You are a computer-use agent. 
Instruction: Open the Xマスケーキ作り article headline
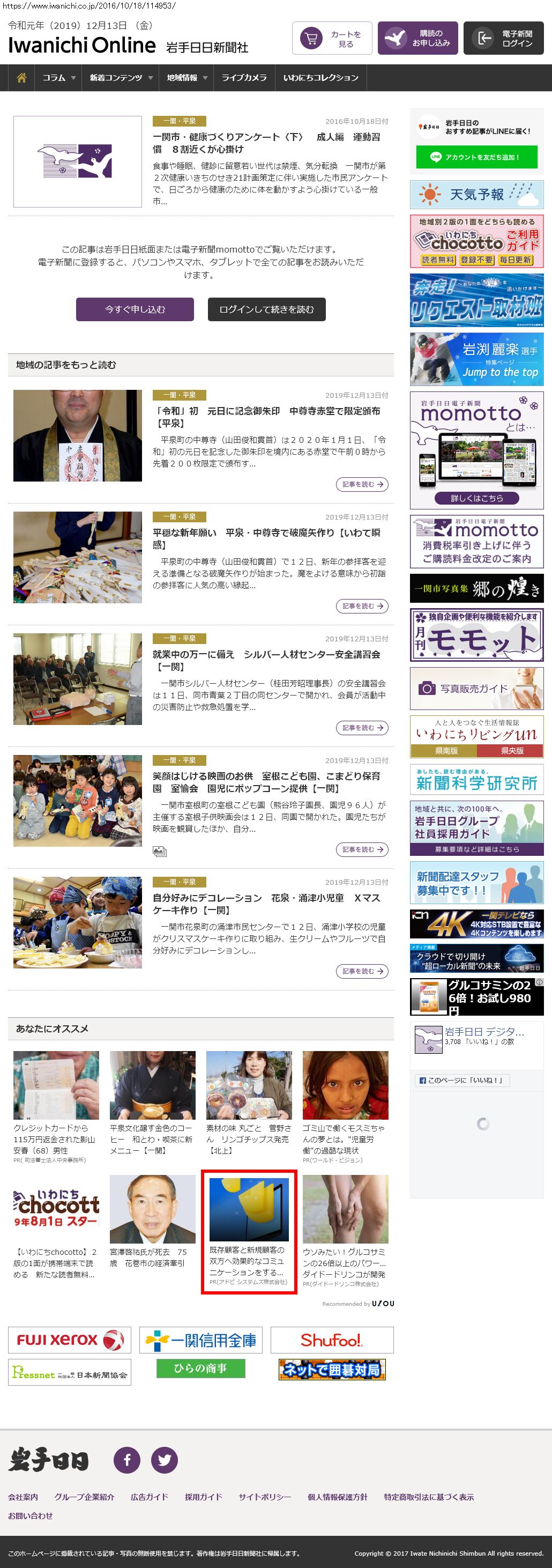[266, 904]
